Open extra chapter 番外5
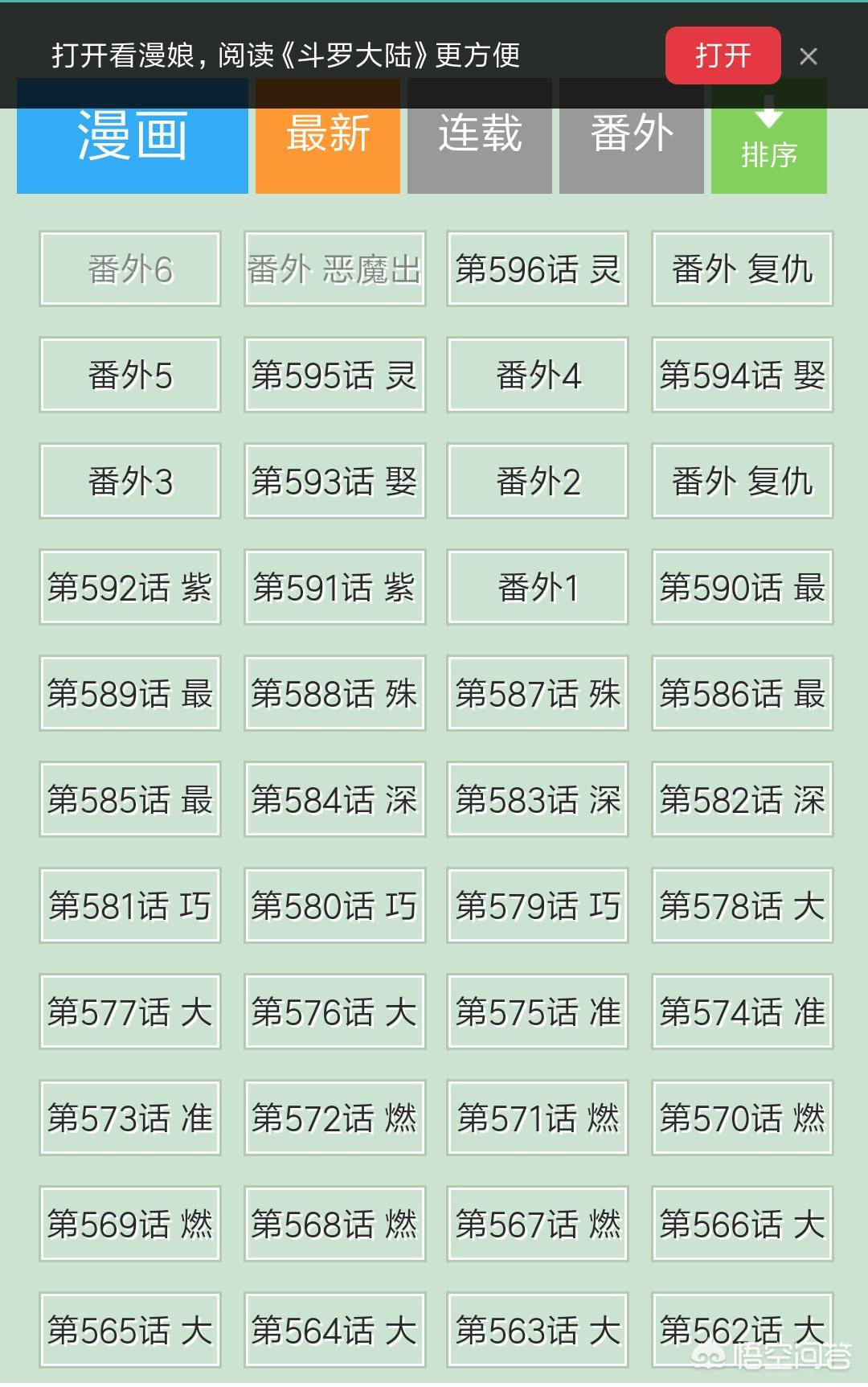Screen dimensions: 868x1387 pyautogui.click(x=130, y=375)
